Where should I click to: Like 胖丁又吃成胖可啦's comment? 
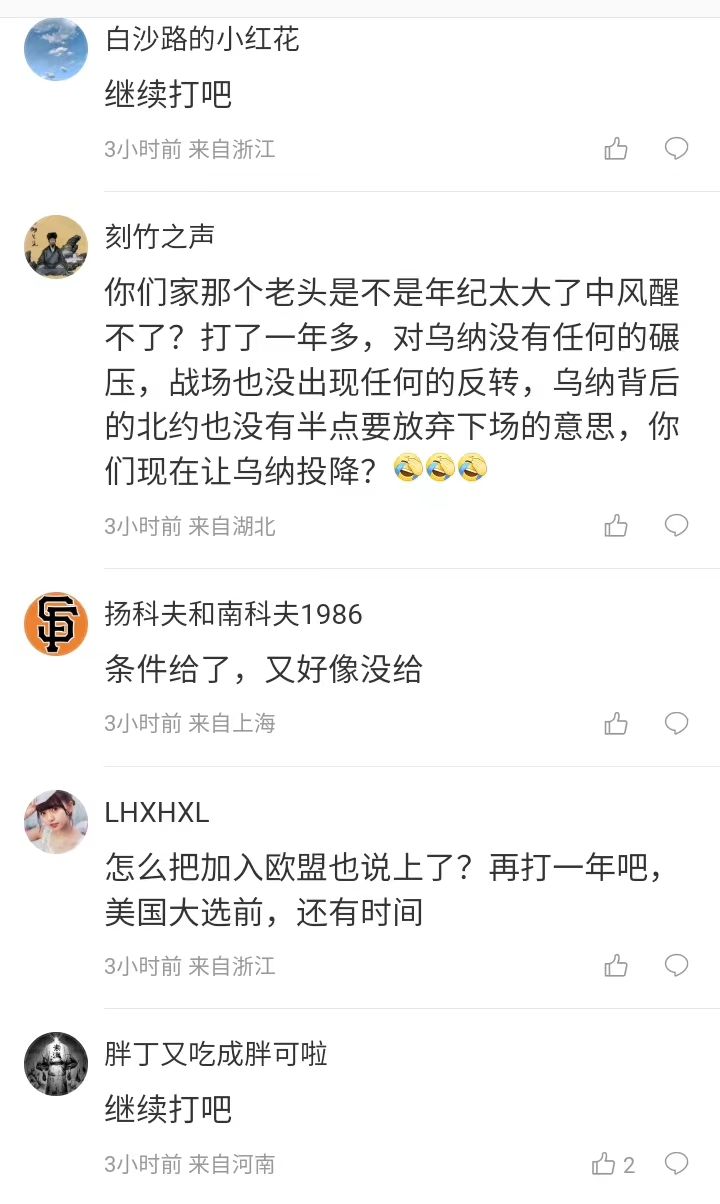coord(613,1164)
